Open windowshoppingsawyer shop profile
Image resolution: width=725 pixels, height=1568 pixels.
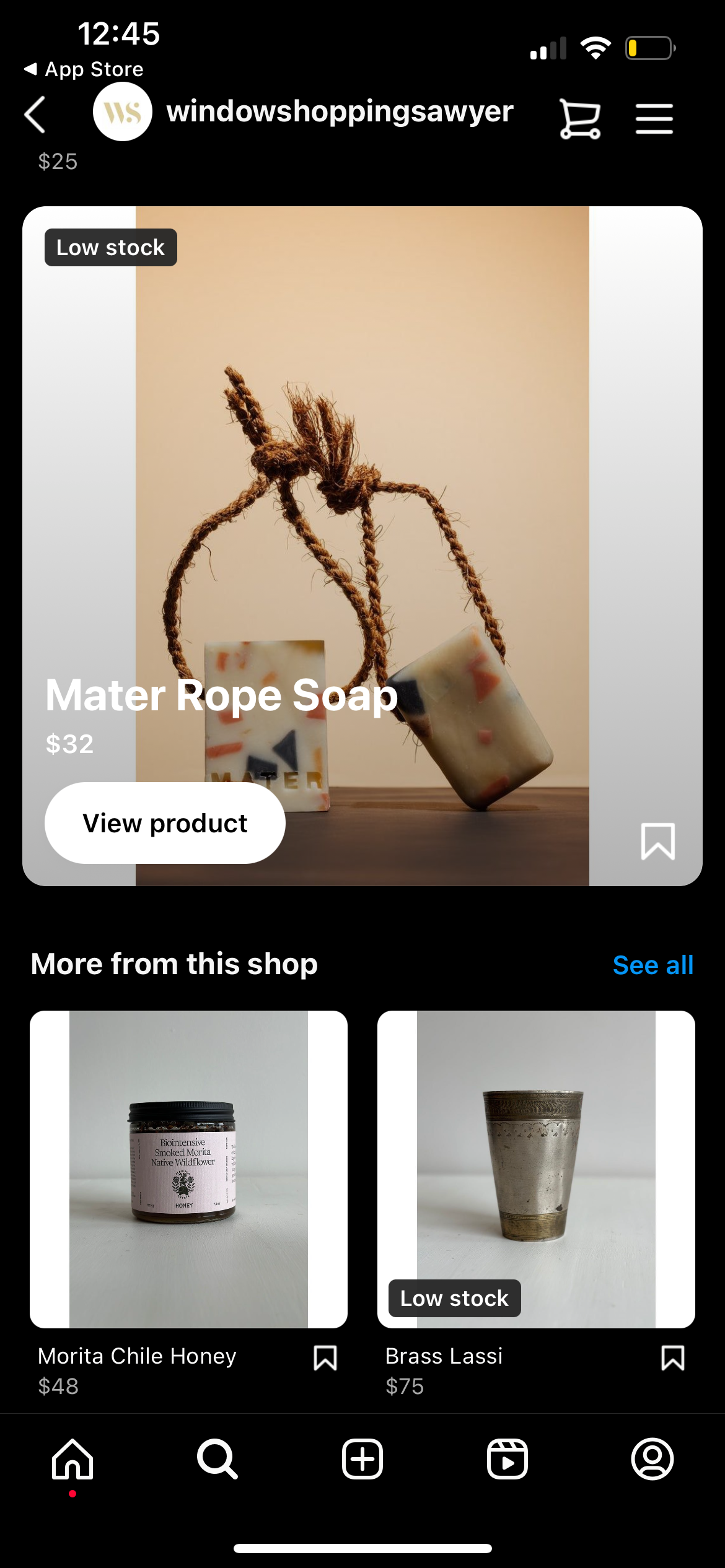(339, 112)
